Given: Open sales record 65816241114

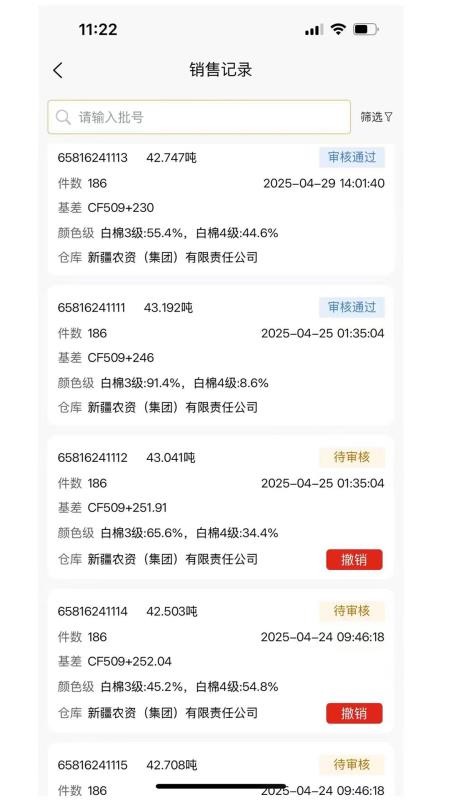Looking at the screenshot, I should pyautogui.click(x=220, y=661).
